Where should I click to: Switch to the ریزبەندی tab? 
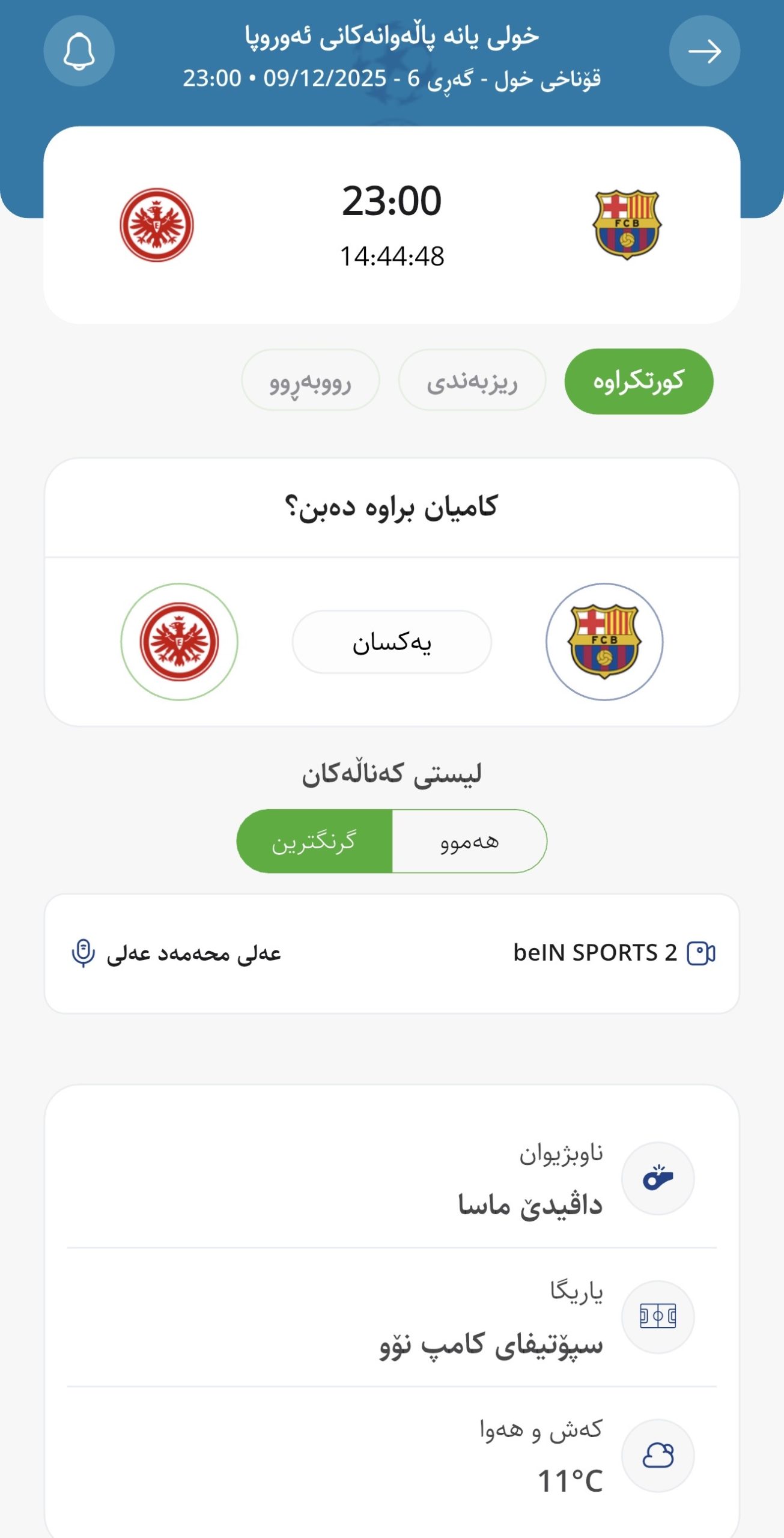472,381
